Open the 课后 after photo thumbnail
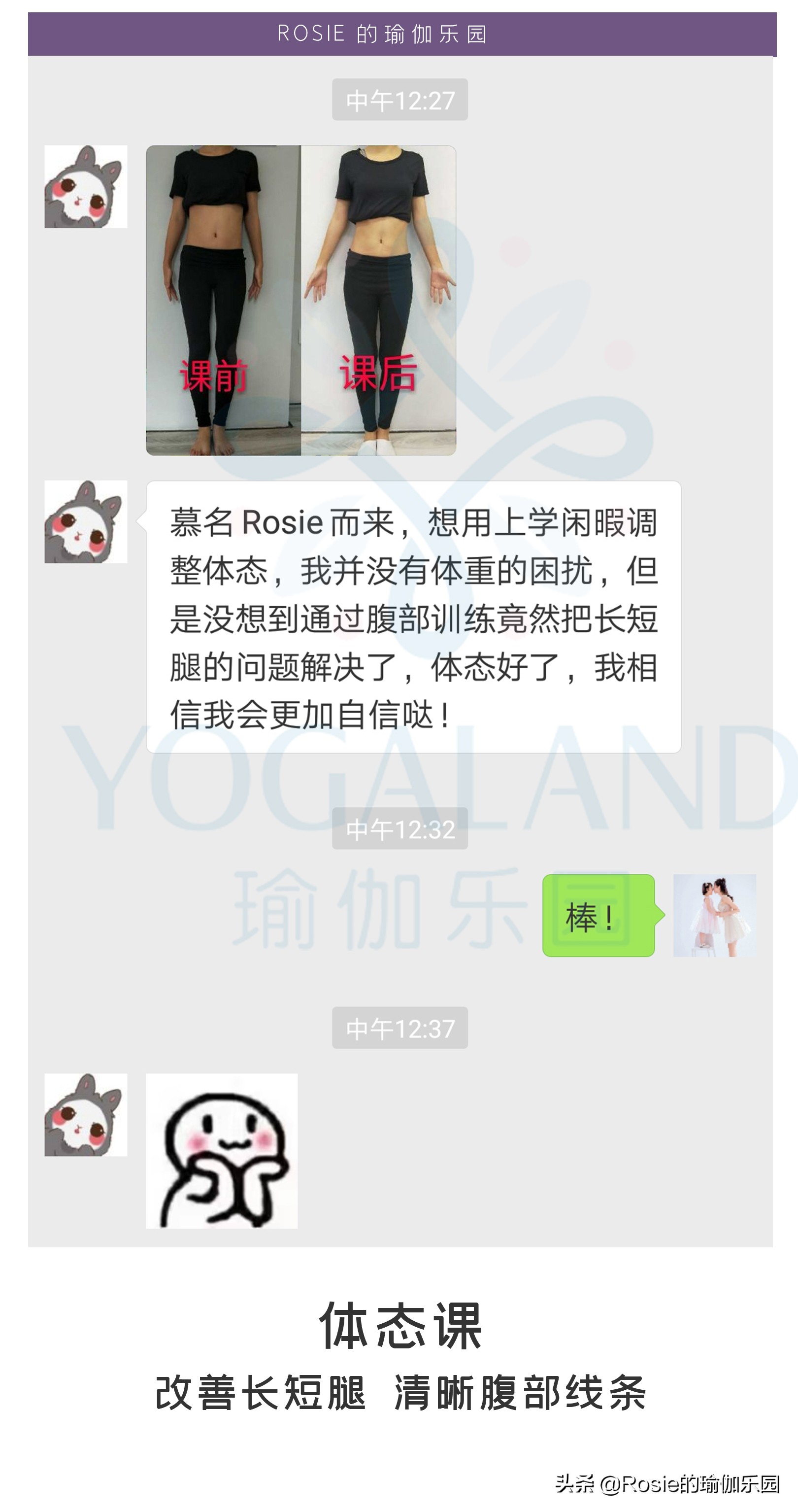 pyautogui.click(x=378, y=302)
